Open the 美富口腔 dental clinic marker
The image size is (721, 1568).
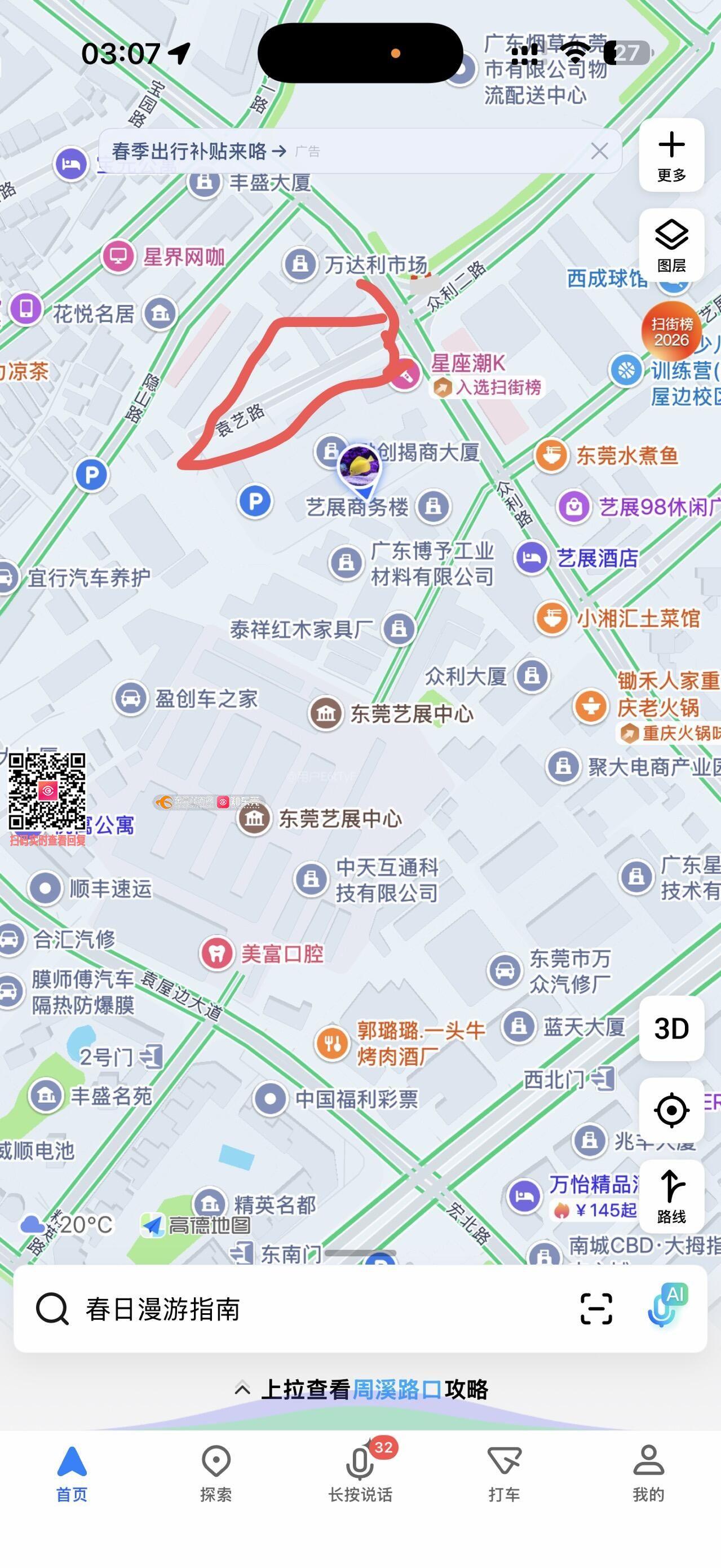pos(217,953)
